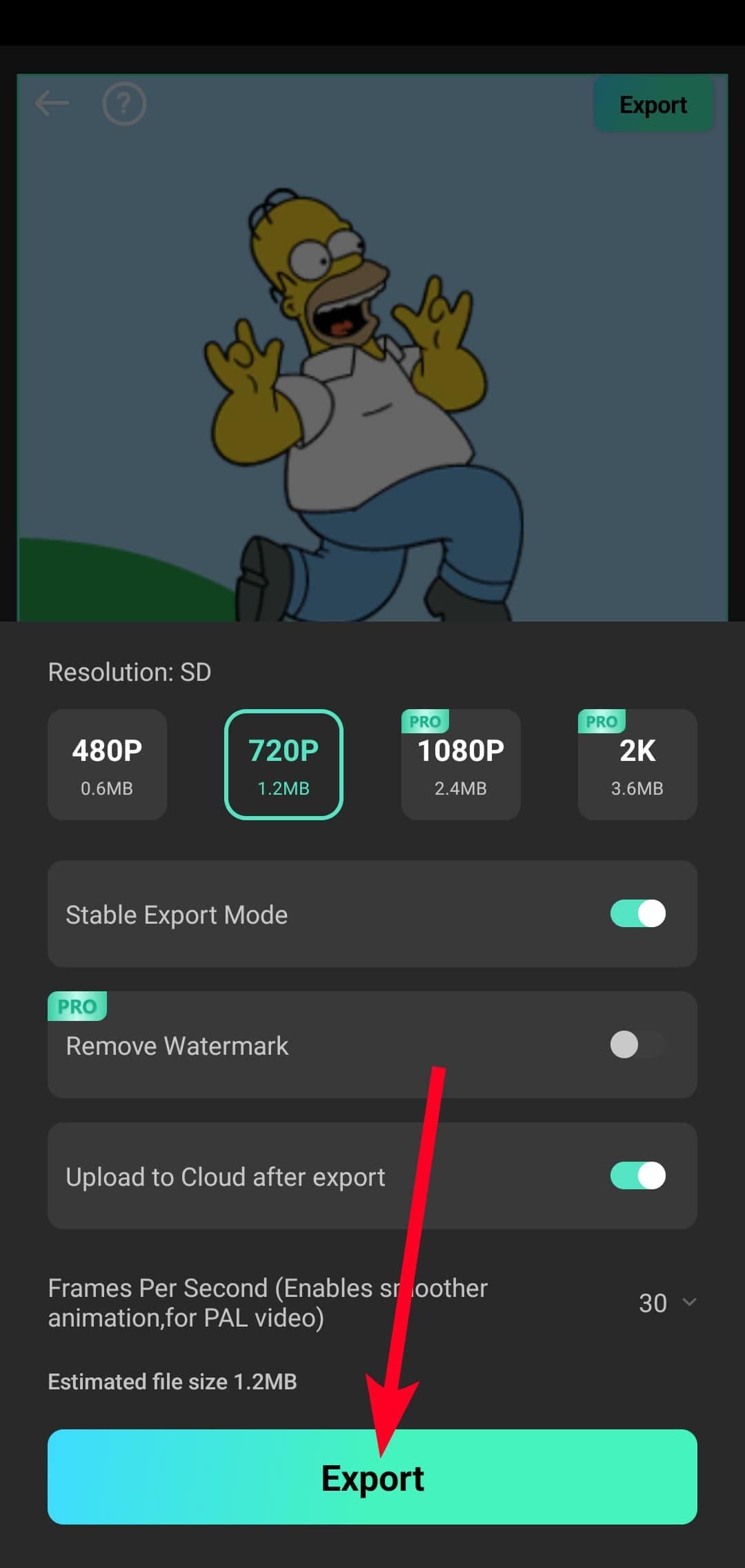Enable the Remove Watermark switch

pyautogui.click(x=637, y=1044)
